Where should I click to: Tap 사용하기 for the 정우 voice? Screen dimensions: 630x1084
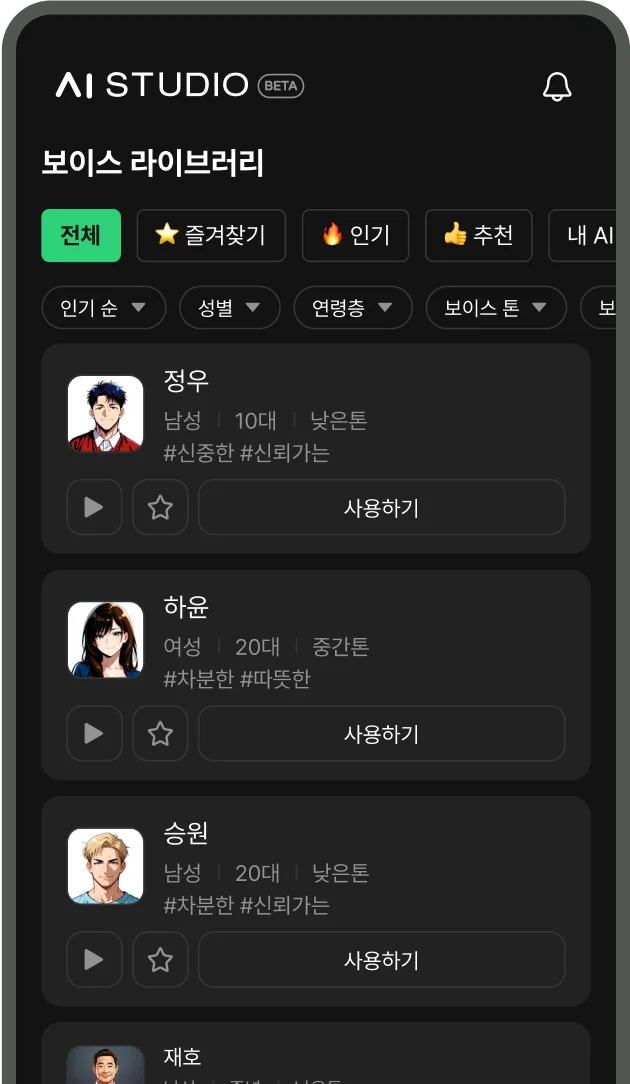coord(381,508)
